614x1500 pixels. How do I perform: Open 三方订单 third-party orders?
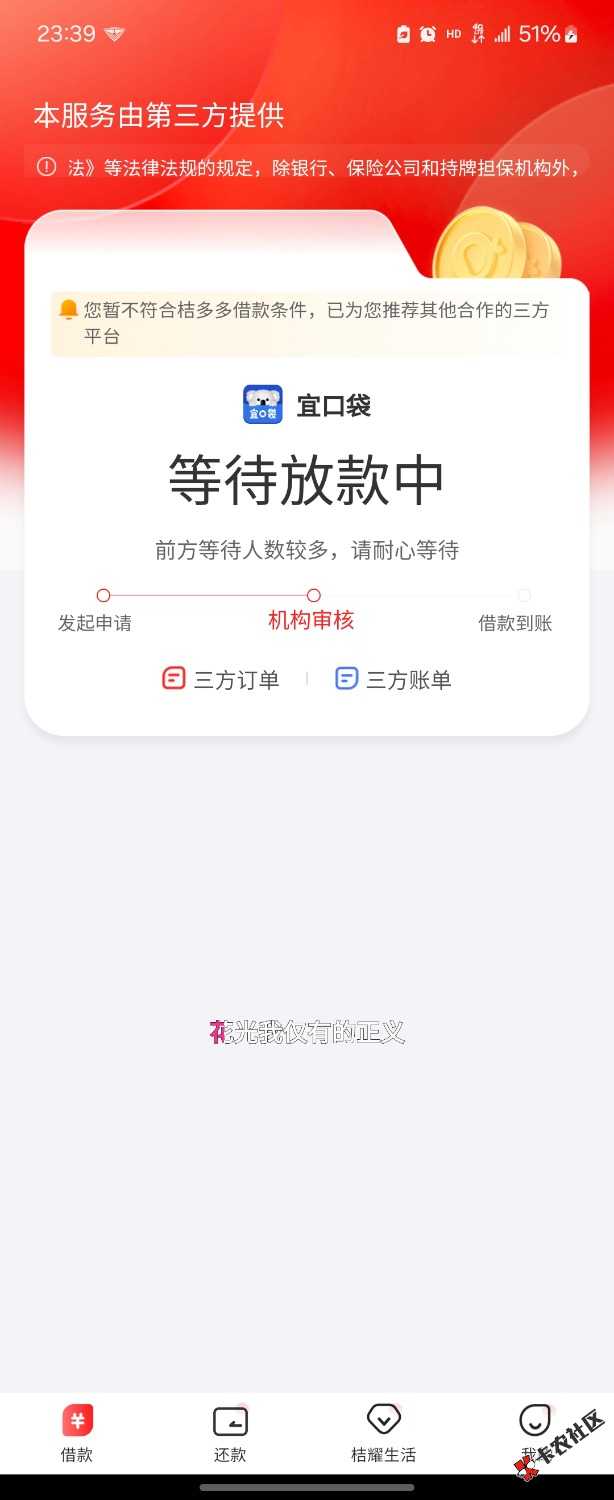221,680
